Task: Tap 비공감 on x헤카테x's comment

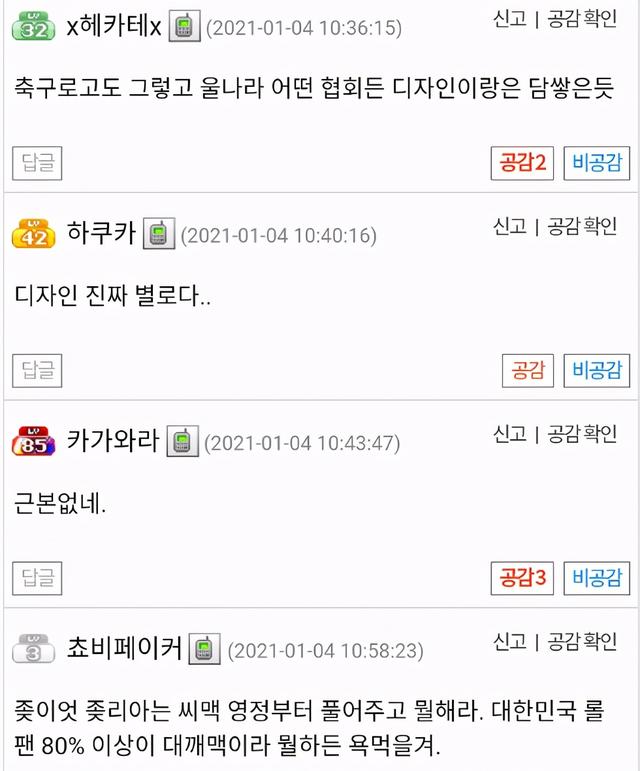Action: [x=597, y=163]
